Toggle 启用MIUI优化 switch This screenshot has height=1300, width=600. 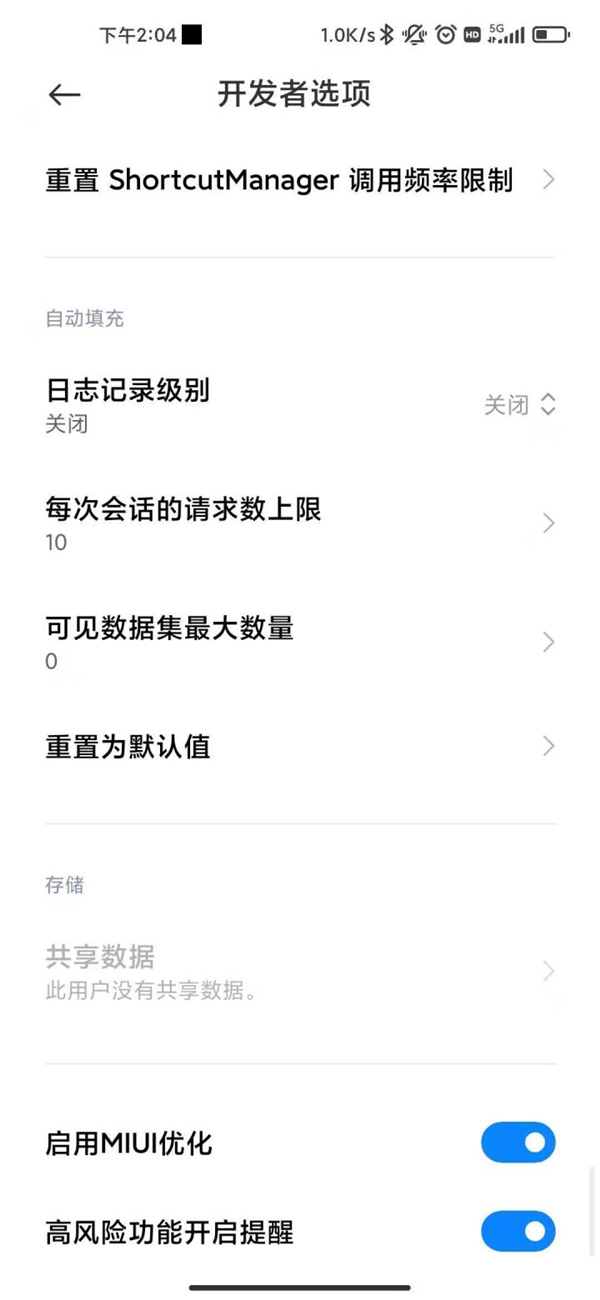click(x=517, y=1142)
